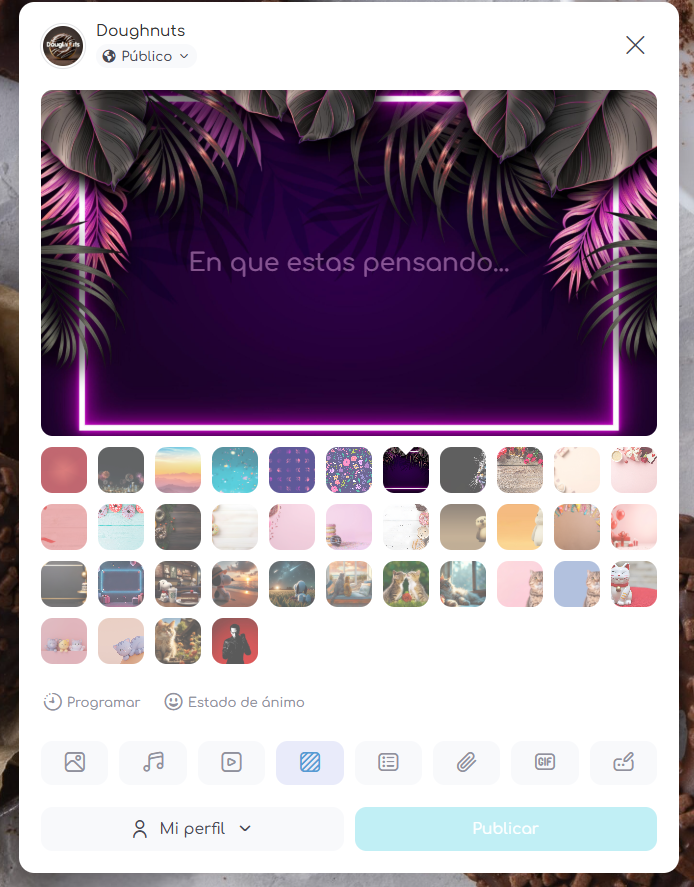Open the Doughnuts profile avatar
The image size is (694, 887).
point(63,46)
